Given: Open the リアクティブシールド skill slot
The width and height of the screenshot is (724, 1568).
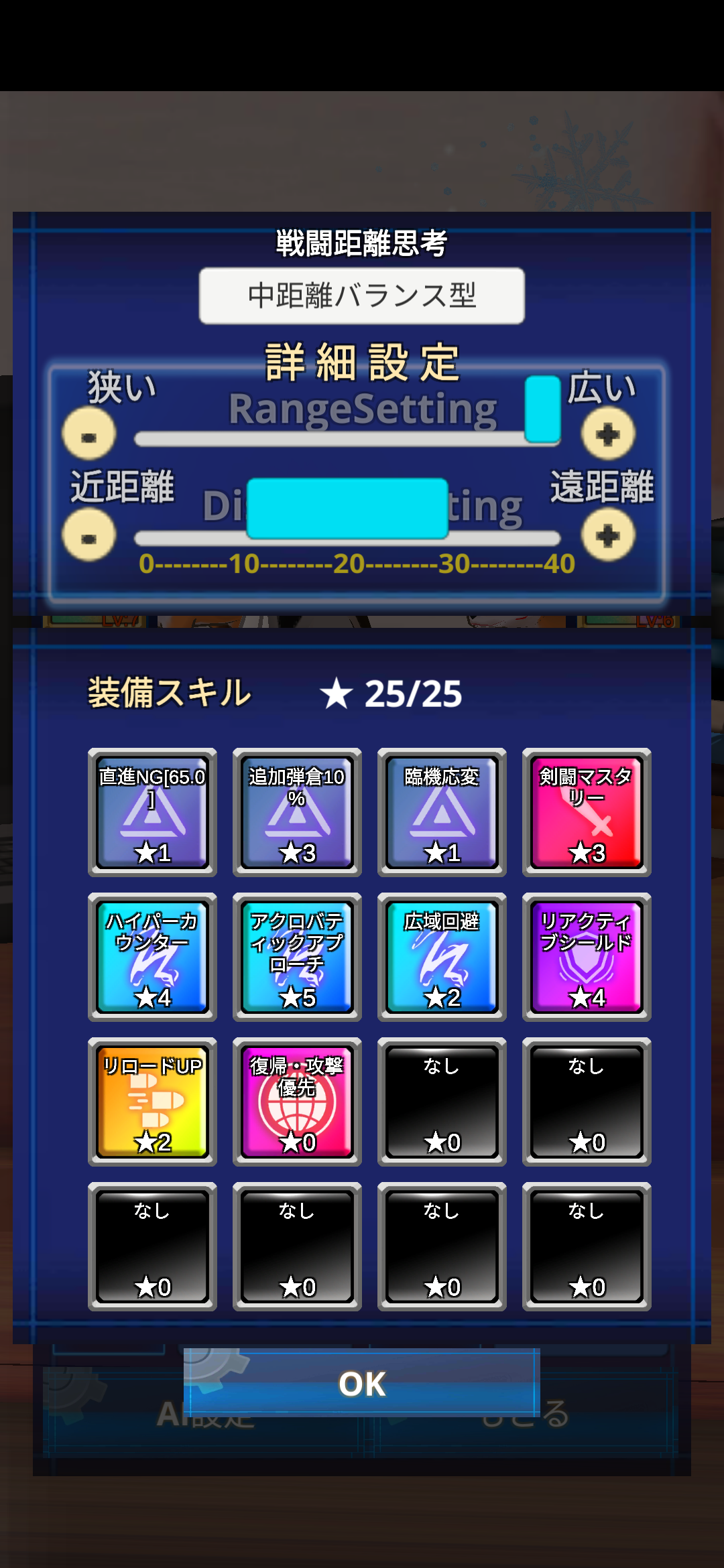Looking at the screenshot, I should click(x=587, y=957).
